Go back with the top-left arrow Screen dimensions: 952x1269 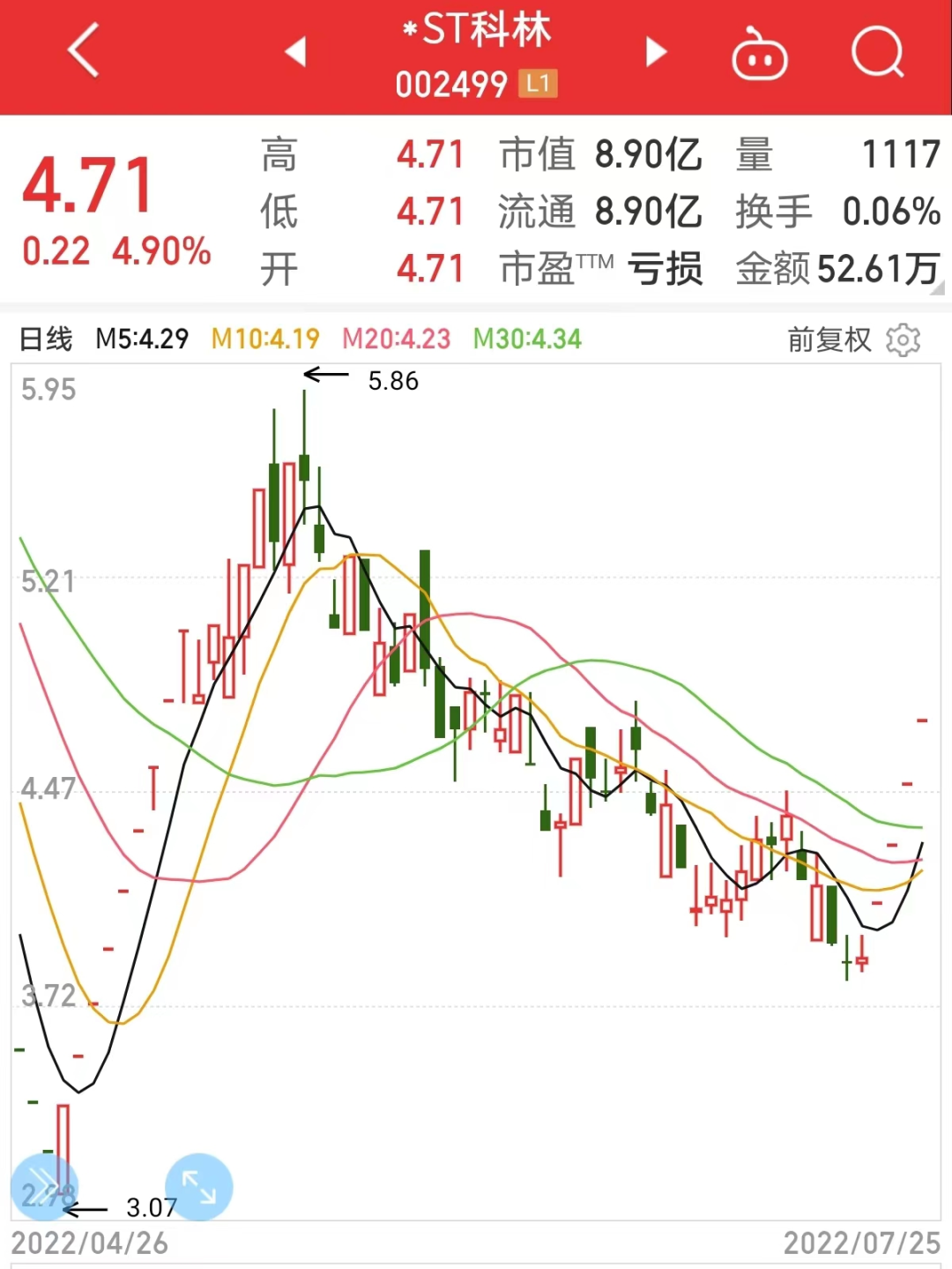tap(83, 51)
